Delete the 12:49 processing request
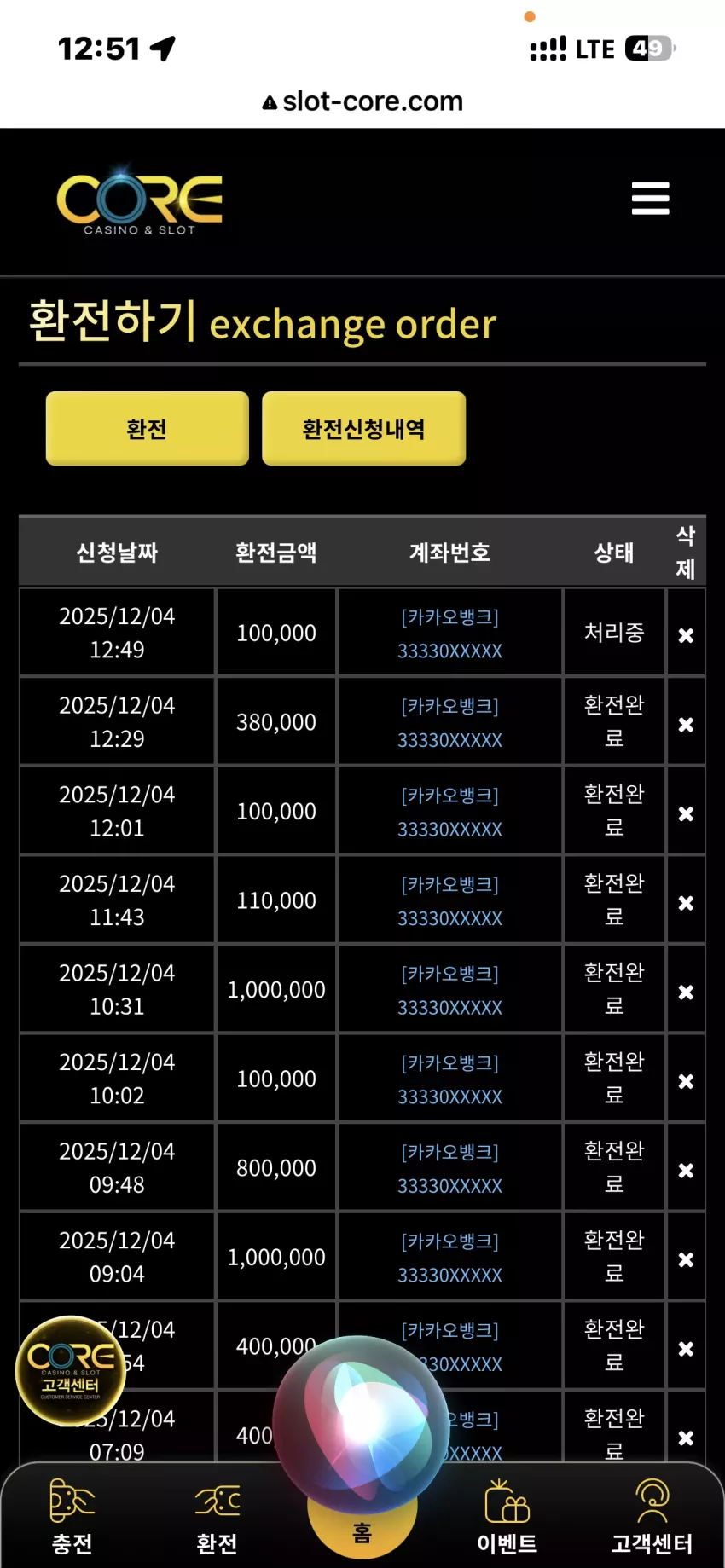Screen dimensions: 725x1568 (x=686, y=635)
